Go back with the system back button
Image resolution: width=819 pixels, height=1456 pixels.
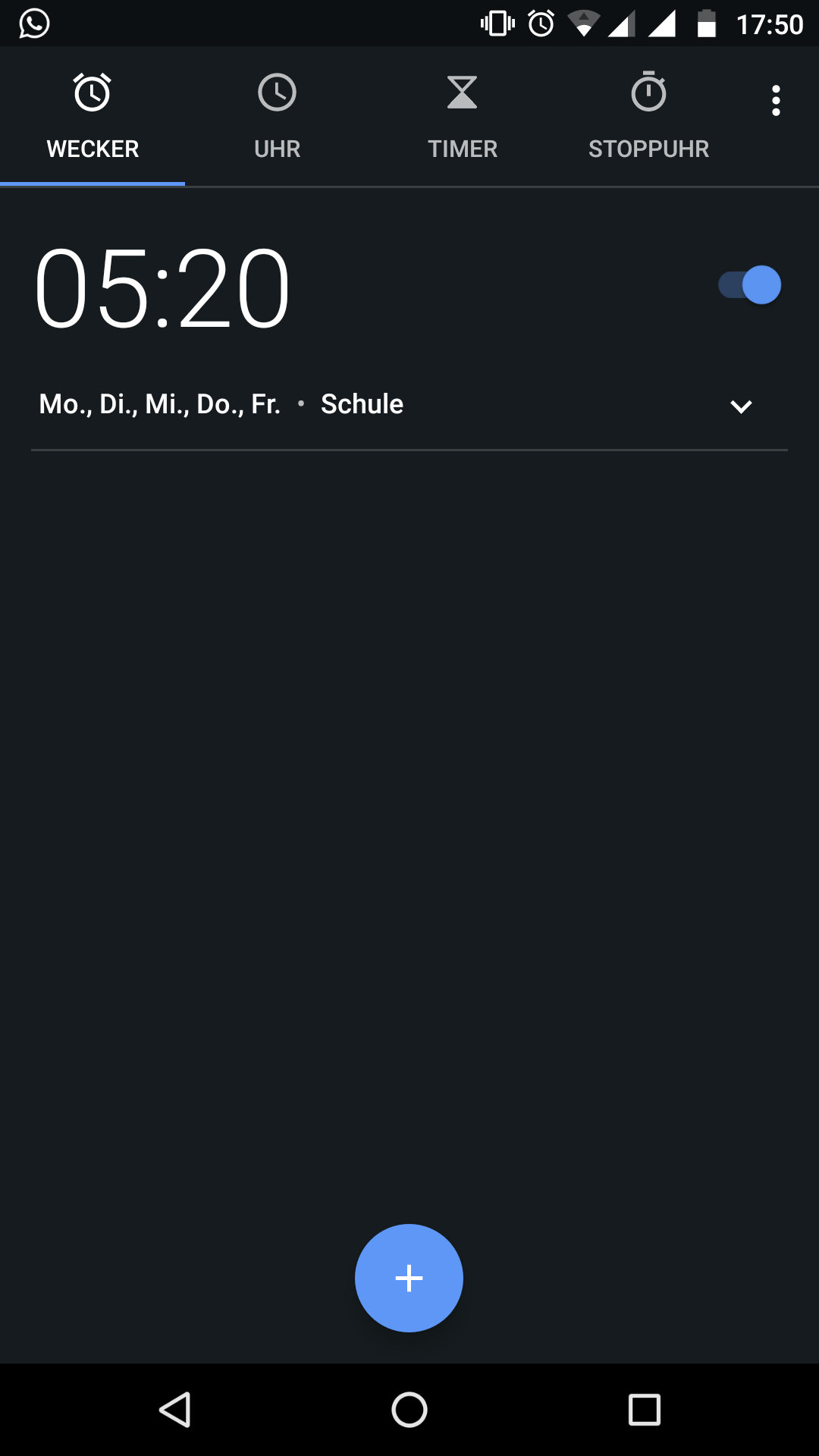pos(175,1410)
